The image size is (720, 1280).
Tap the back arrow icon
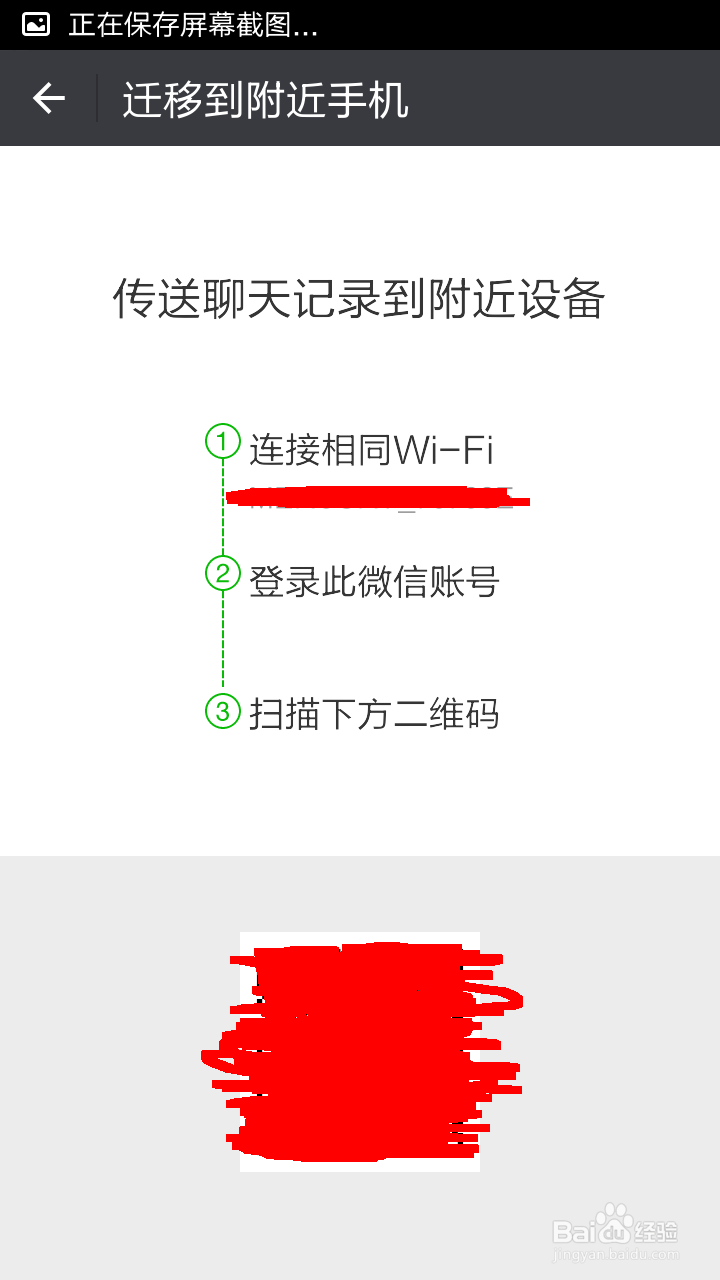click(48, 97)
